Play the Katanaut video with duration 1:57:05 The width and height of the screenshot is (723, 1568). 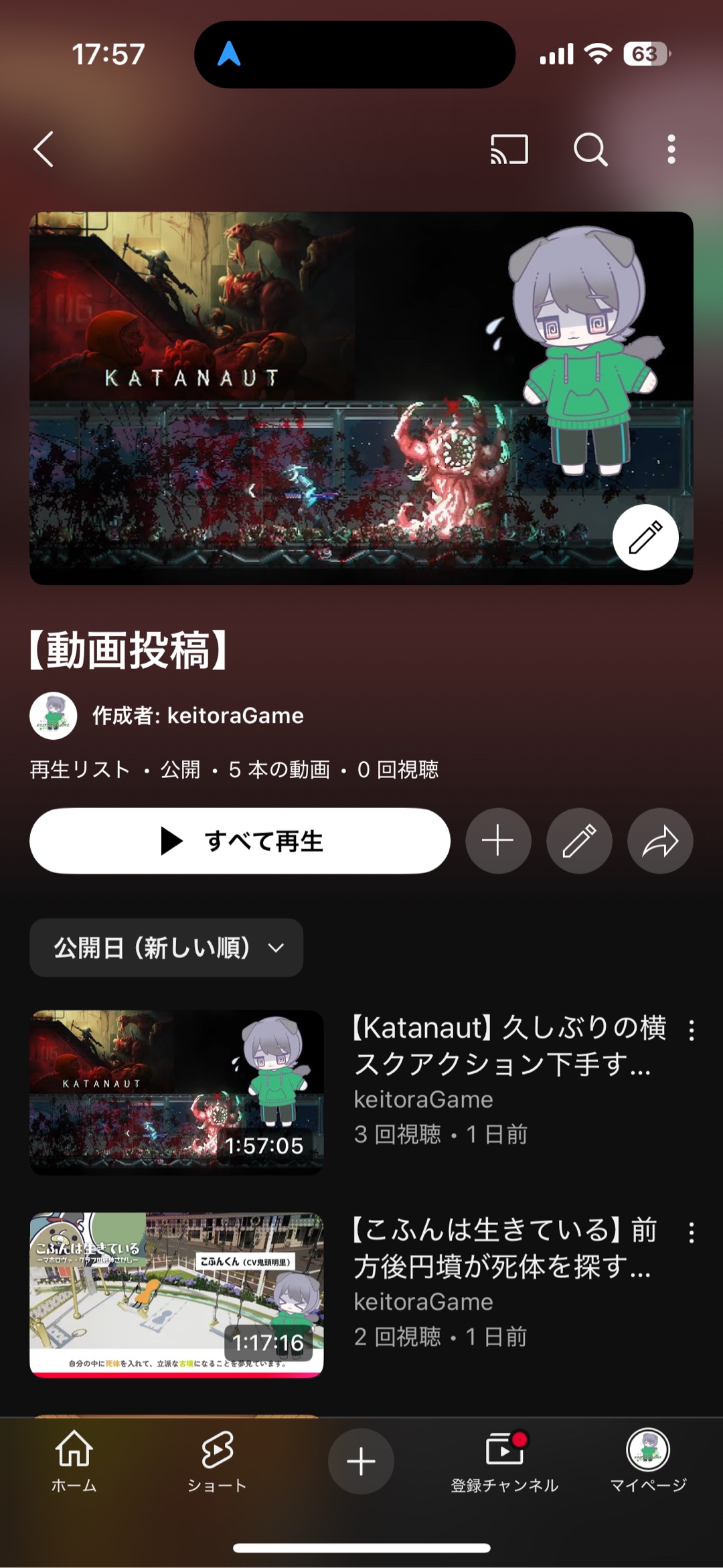pos(177,1091)
